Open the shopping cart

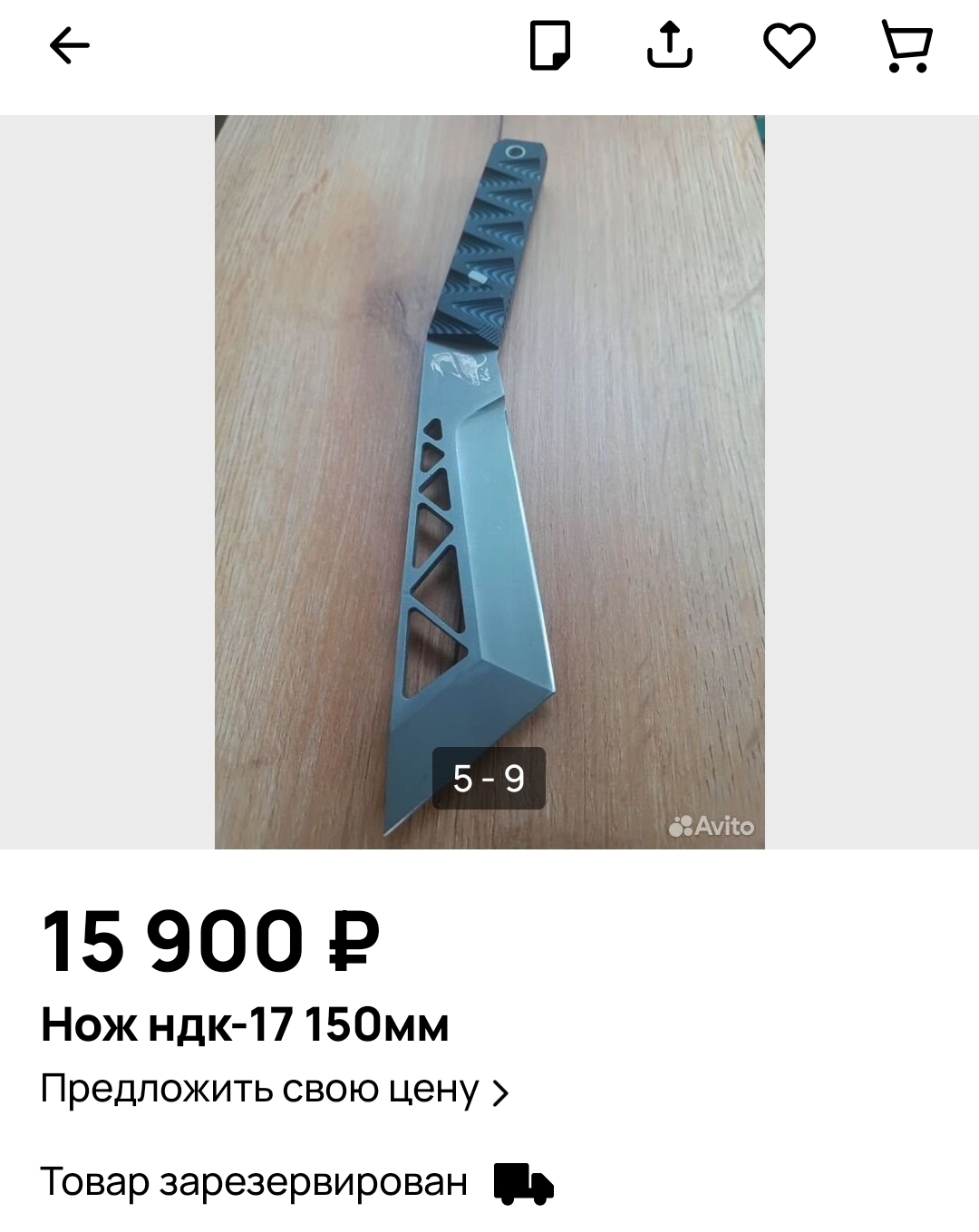click(x=906, y=45)
